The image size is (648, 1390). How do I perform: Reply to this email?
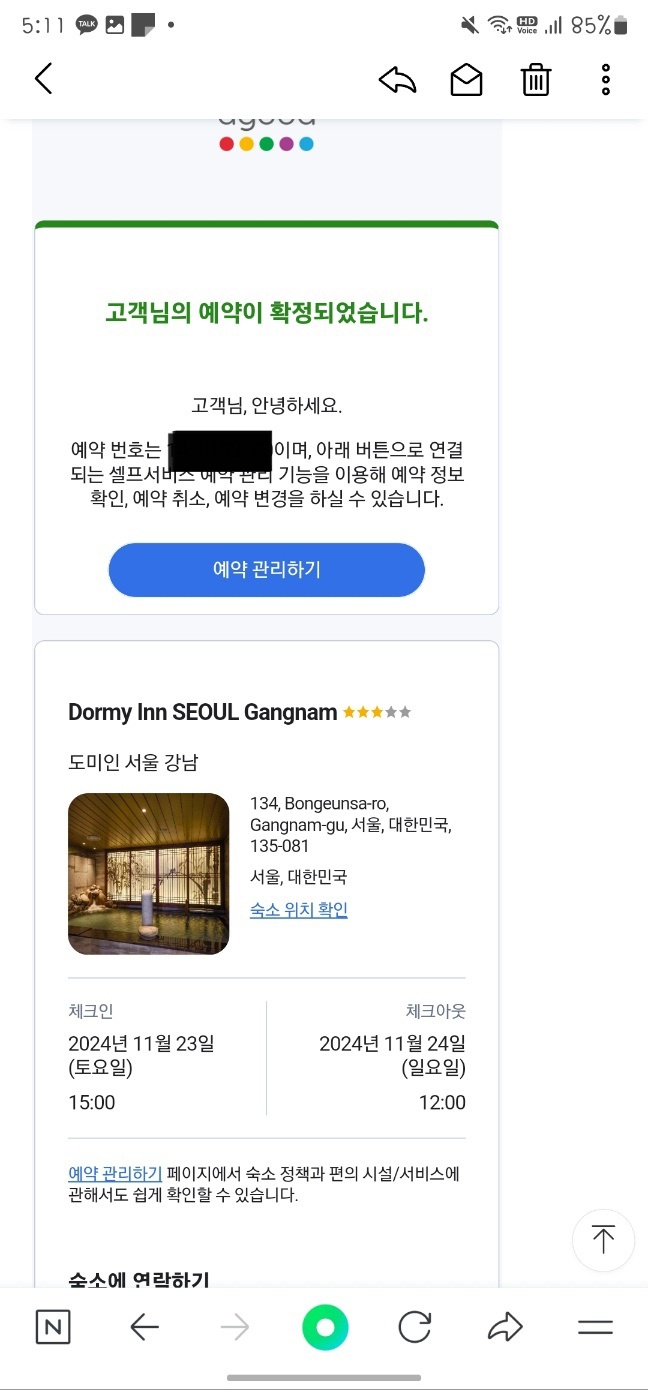click(x=397, y=80)
